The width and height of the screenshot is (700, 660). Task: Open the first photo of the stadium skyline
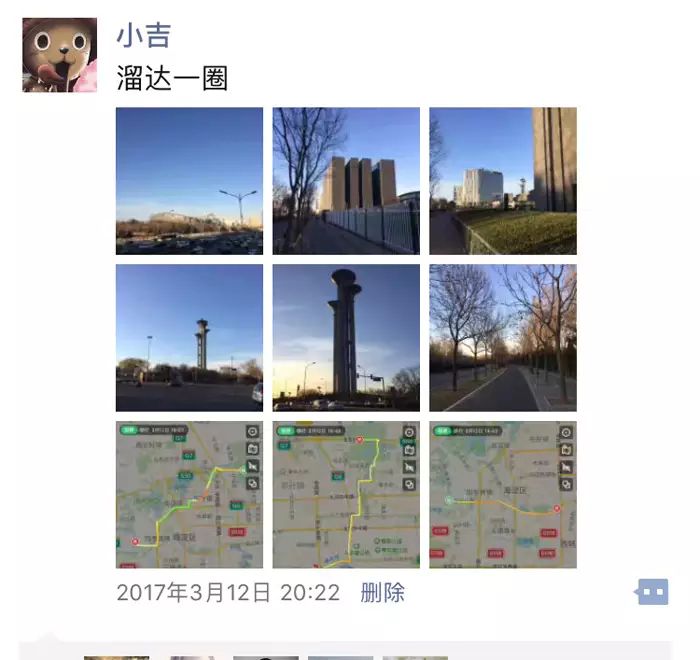[189, 181]
